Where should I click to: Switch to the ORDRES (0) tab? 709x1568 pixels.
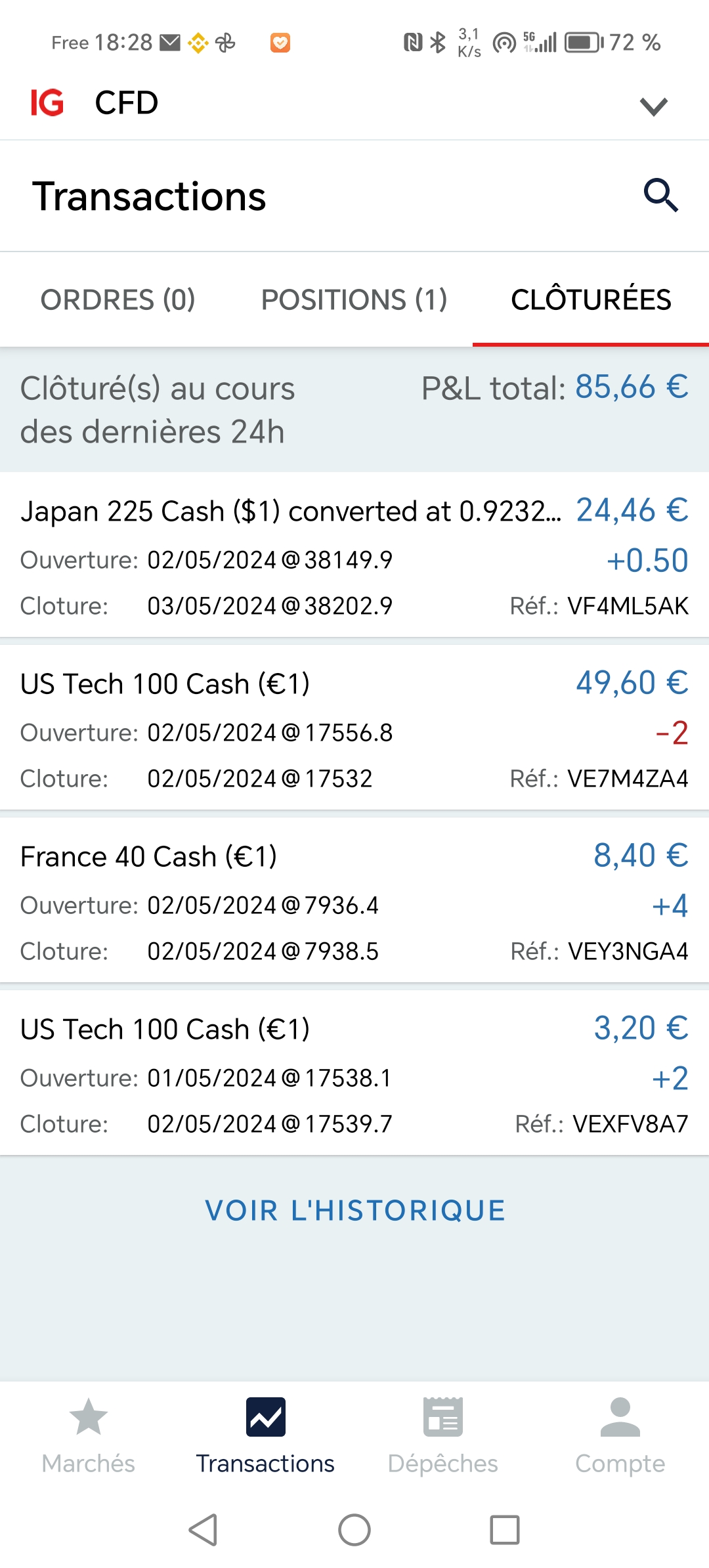pos(118,300)
